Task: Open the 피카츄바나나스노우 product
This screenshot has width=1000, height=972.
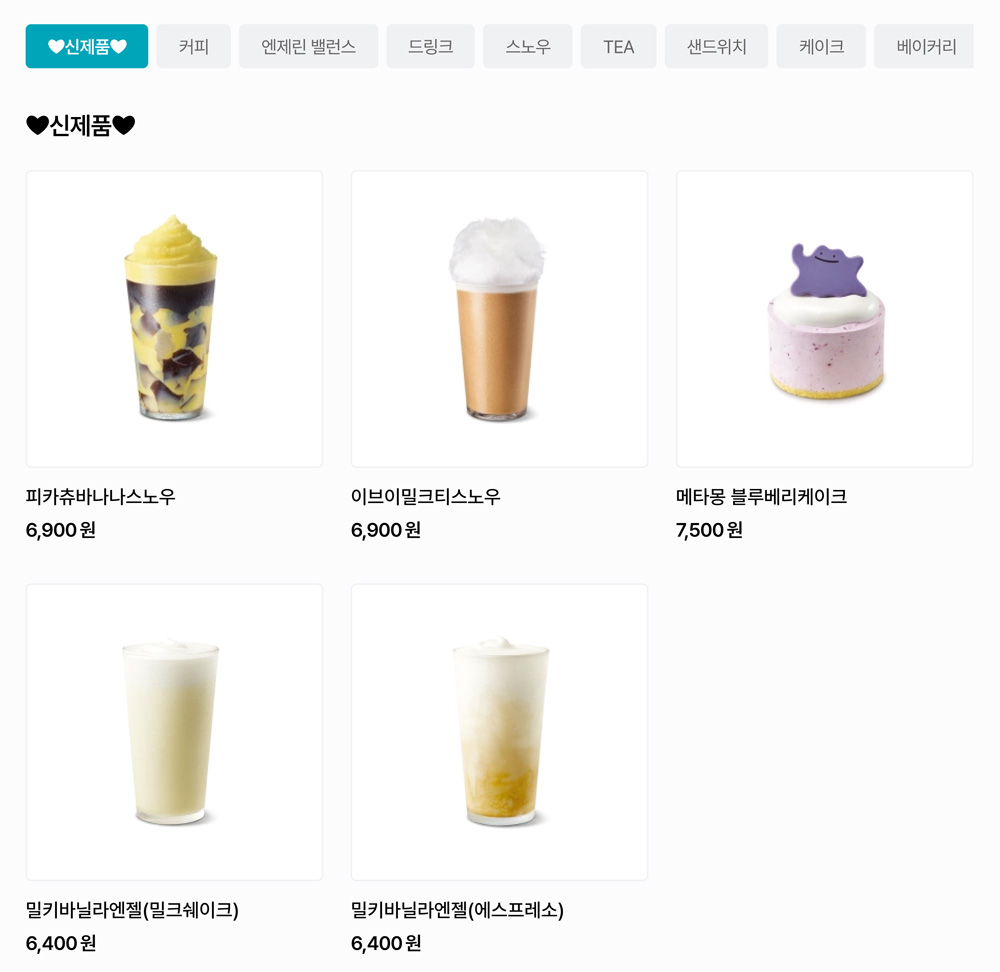Action: point(174,319)
